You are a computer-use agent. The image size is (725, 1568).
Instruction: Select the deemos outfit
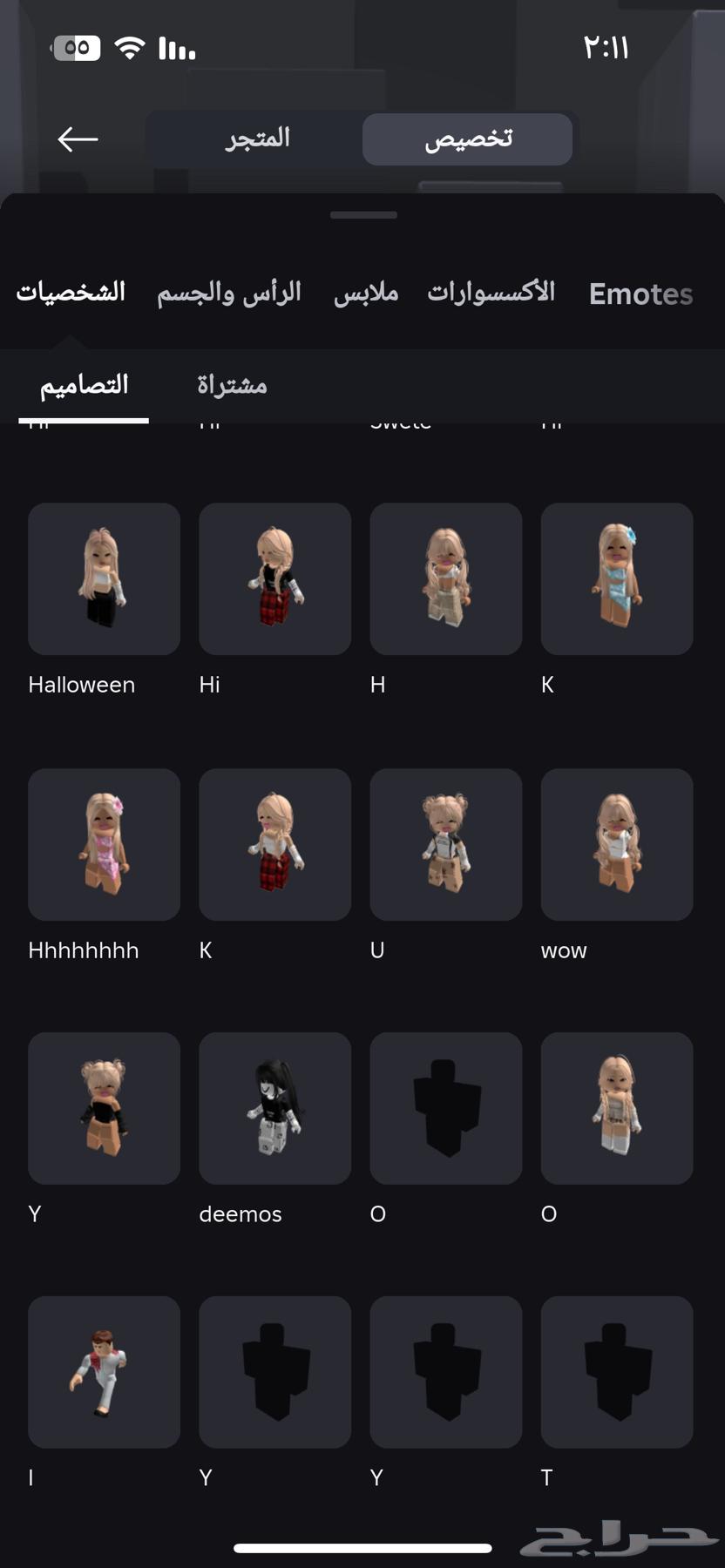(x=274, y=1108)
